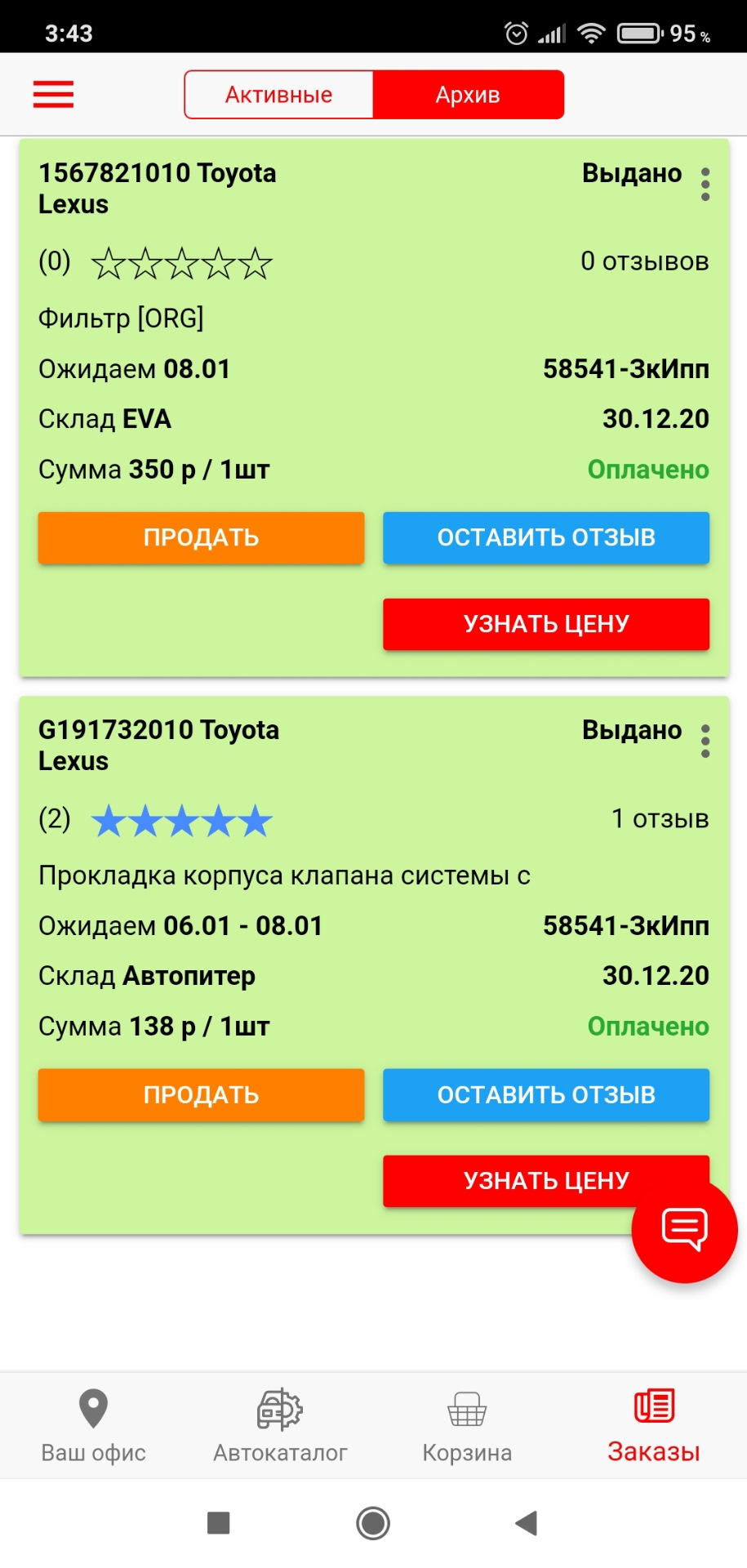The height and width of the screenshot is (1568, 747).
Task: Open the Android recents square button
Action: pos(216,1522)
